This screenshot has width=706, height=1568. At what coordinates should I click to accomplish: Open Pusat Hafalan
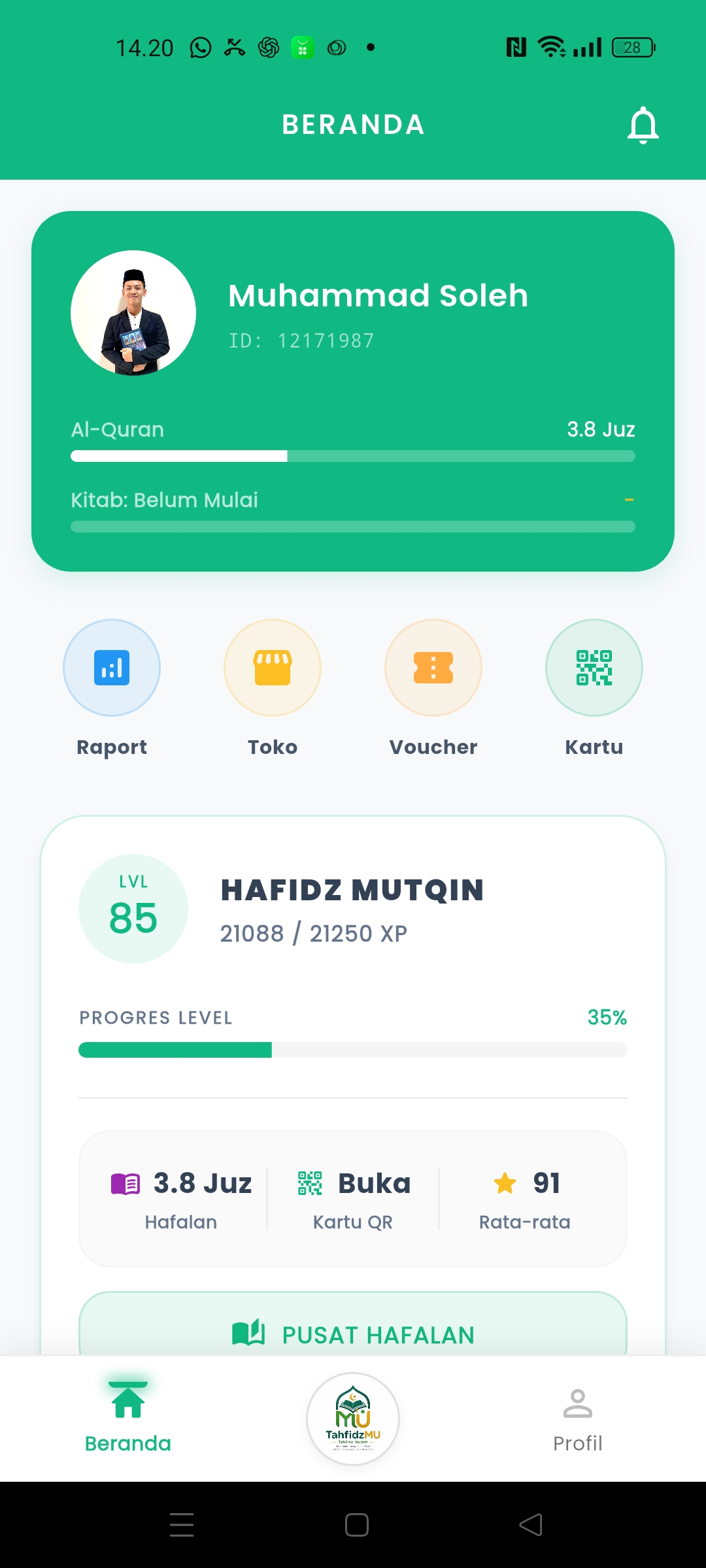353,1326
